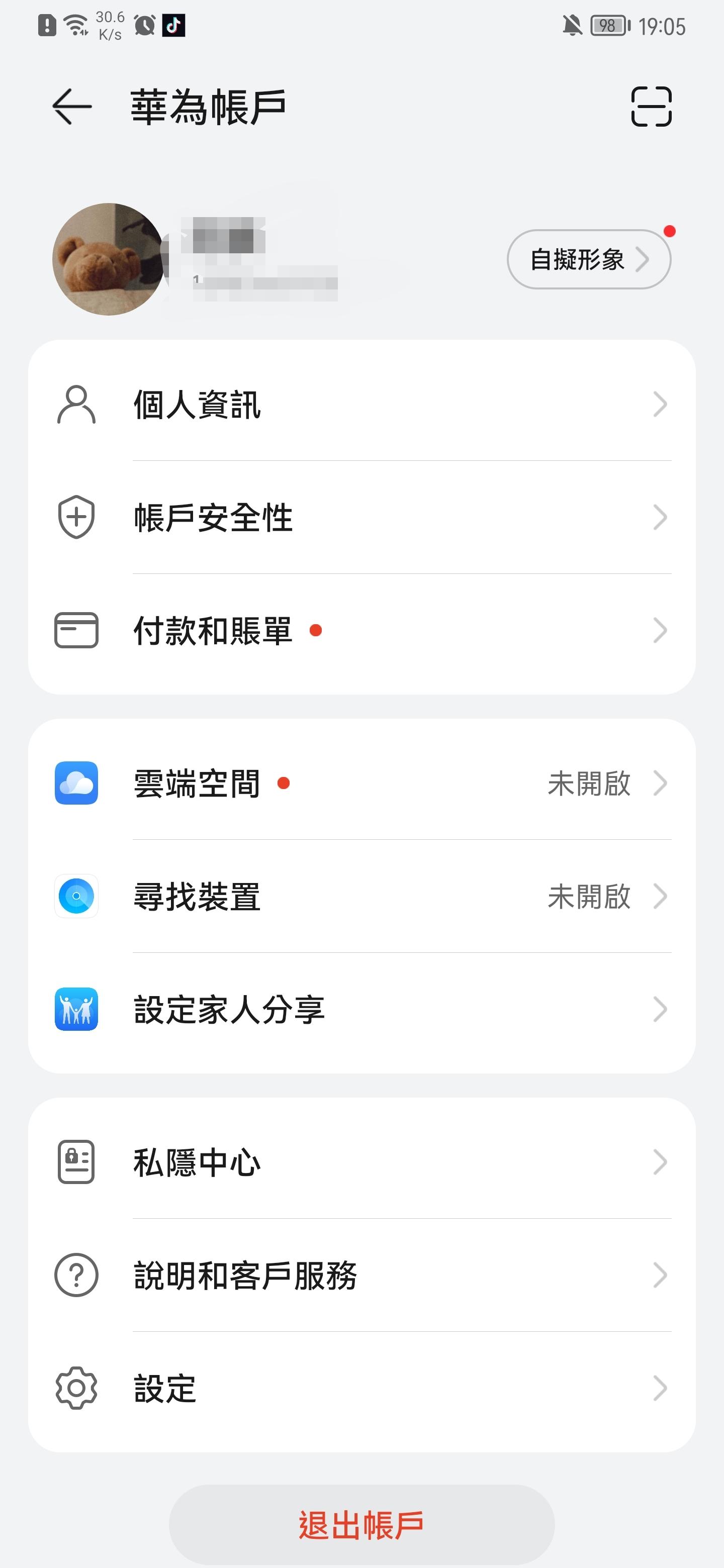Tap the teddy bear profile avatar
The image size is (724, 1568).
[109, 259]
